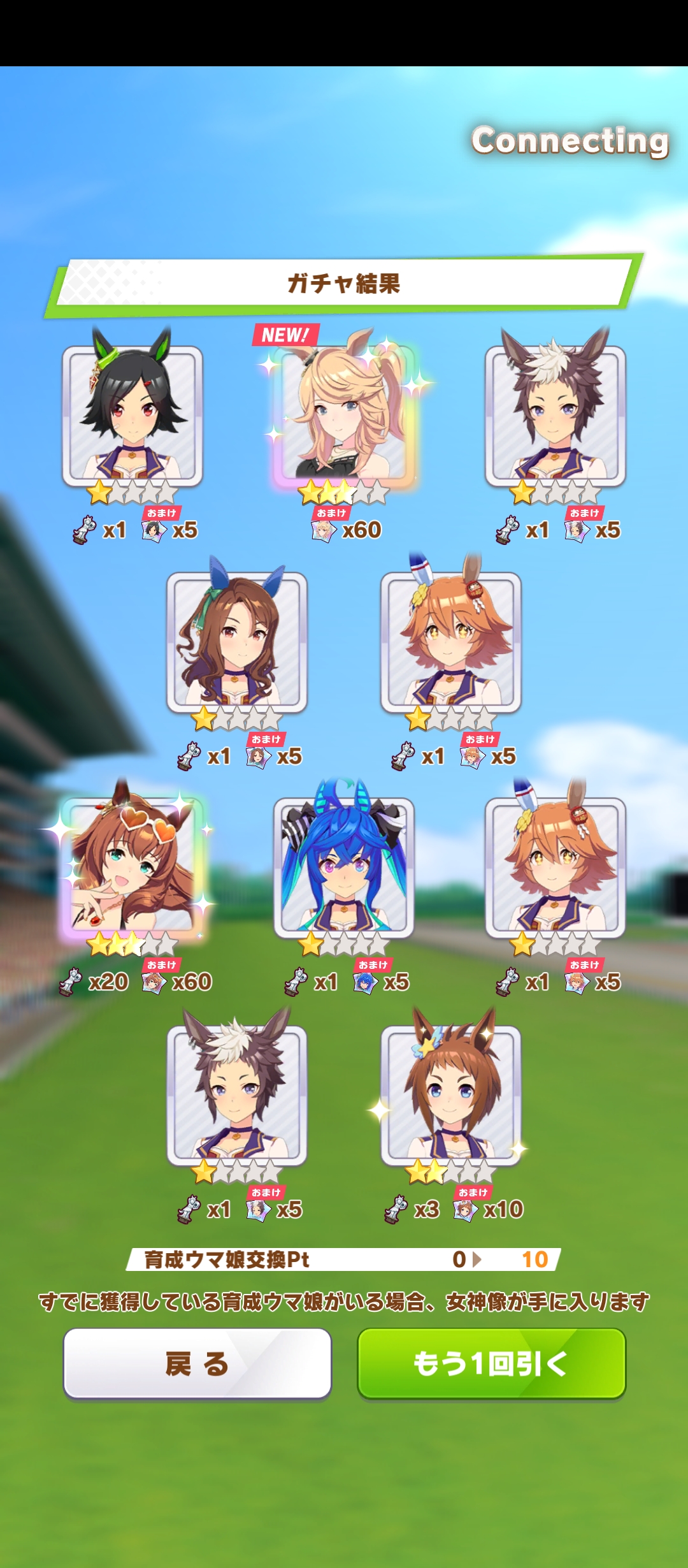Screen dimensions: 688x1568
Task: Tap the 戻る back button
Action: coord(197,1363)
